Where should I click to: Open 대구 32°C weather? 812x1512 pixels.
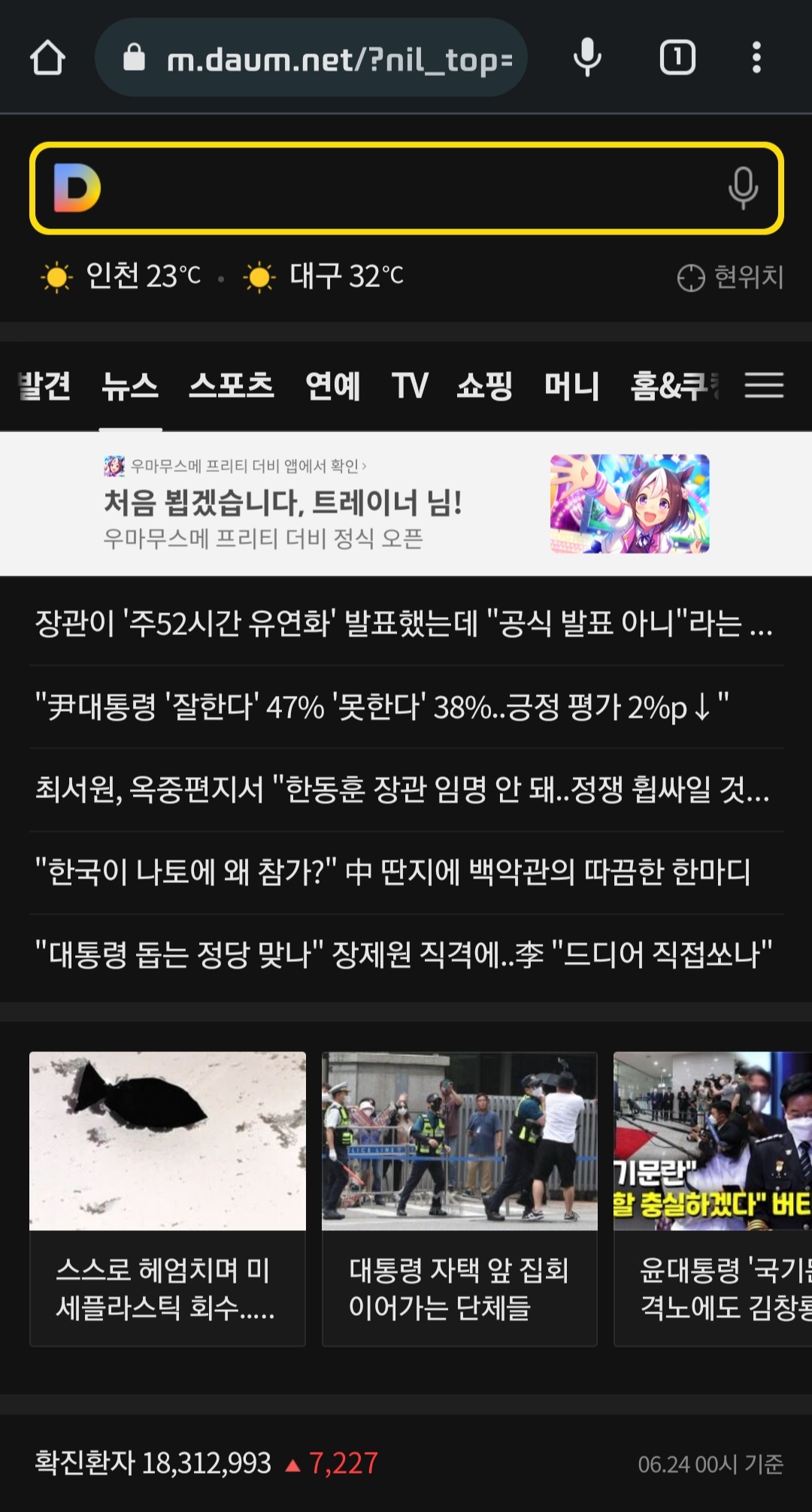click(x=325, y=277)
